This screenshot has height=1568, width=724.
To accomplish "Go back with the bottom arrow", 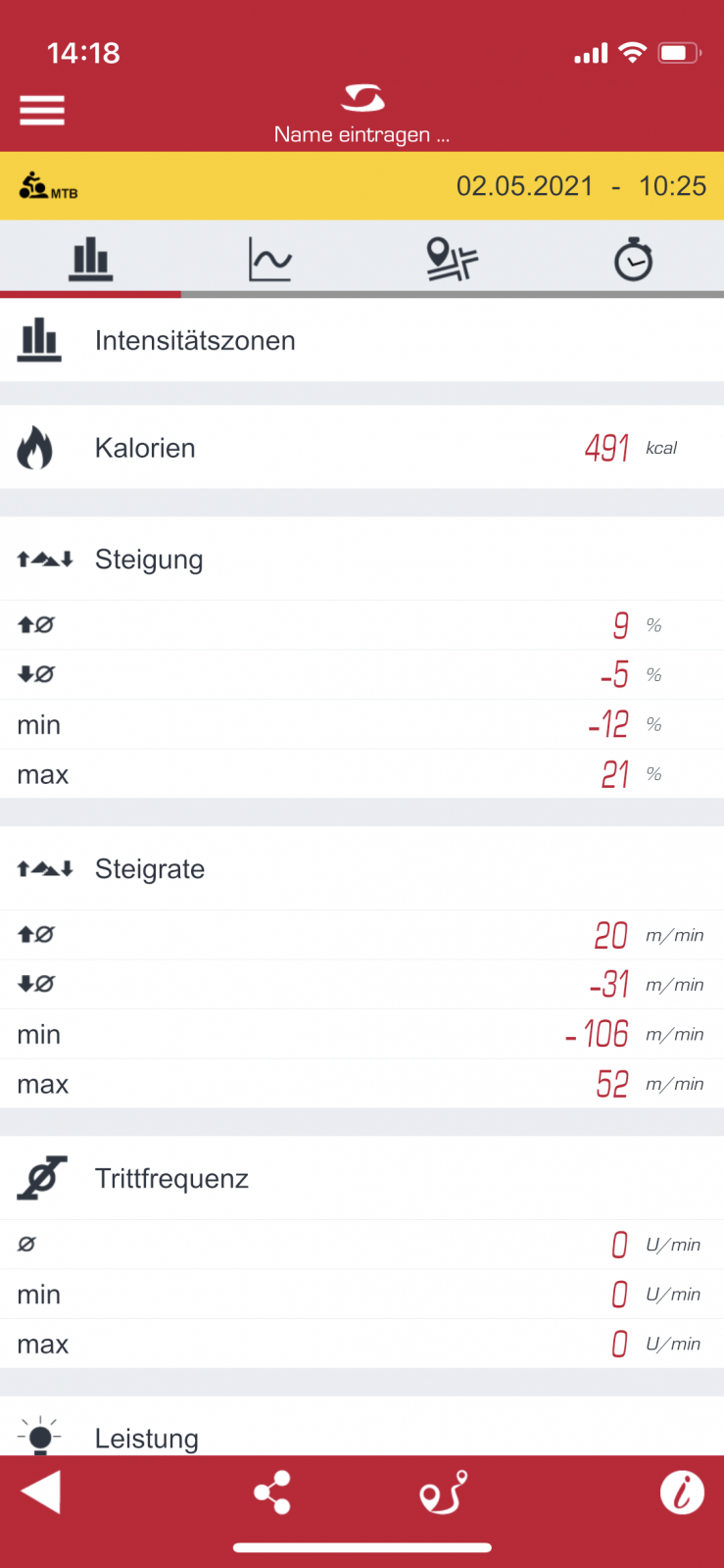I will tap(41, 1493).
